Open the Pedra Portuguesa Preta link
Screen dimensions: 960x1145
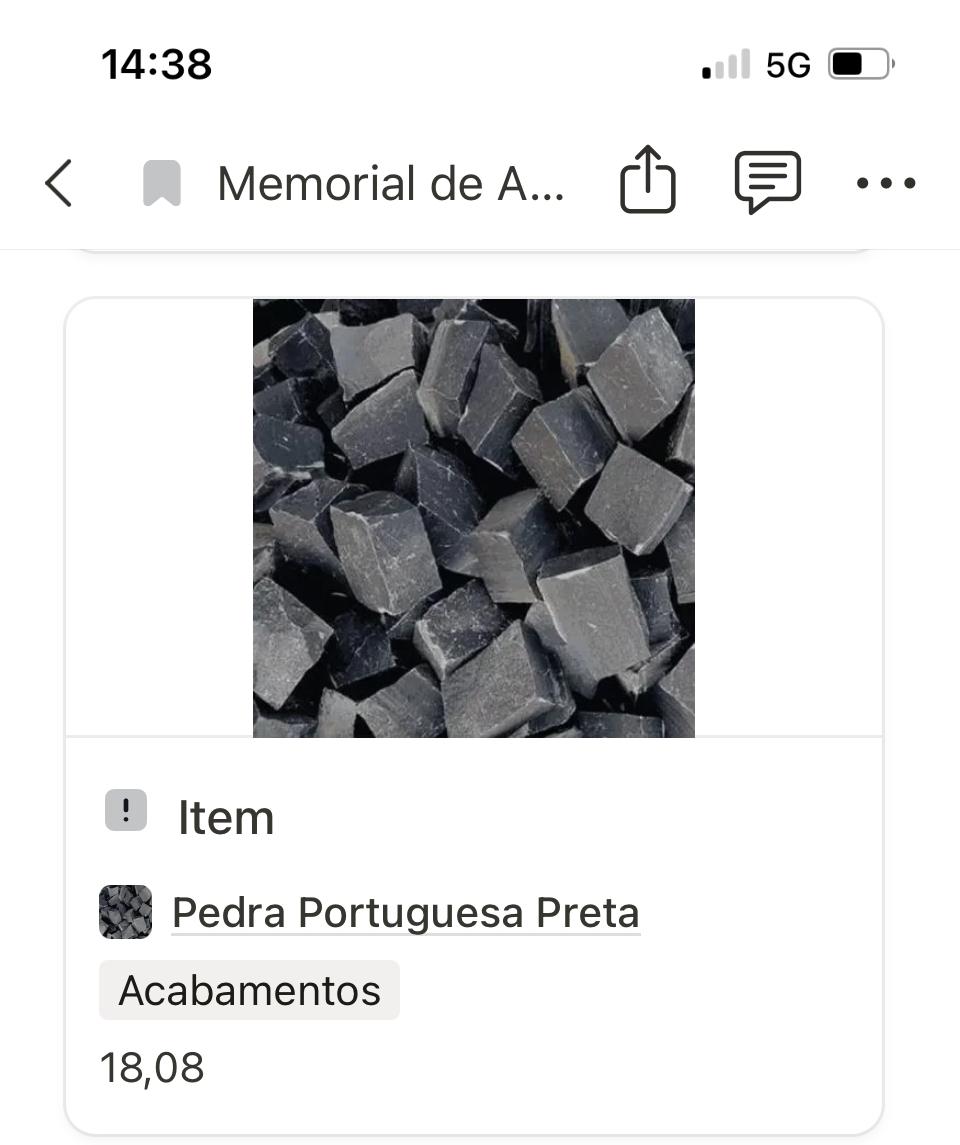tap(405, 913)
